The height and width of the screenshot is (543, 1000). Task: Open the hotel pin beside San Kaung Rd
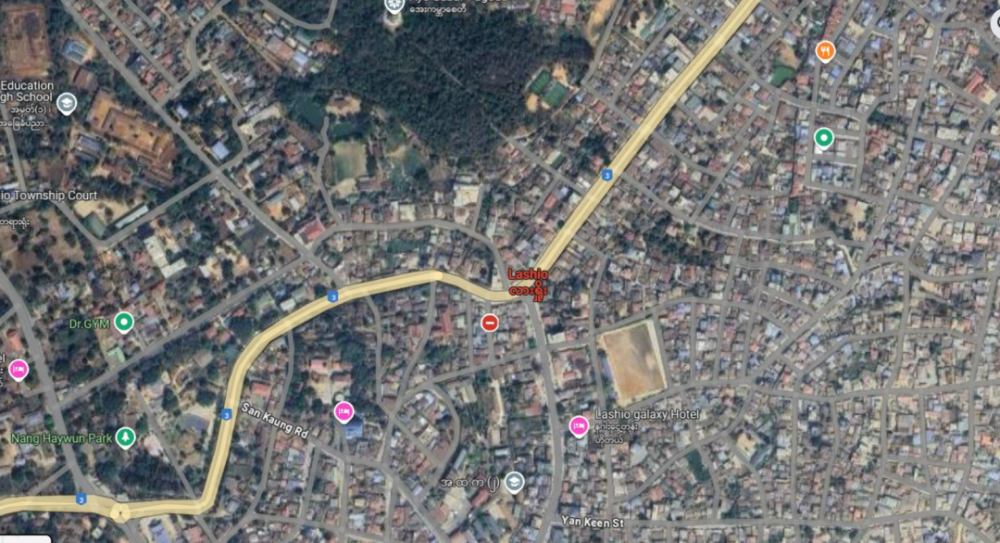pos(344,412)
